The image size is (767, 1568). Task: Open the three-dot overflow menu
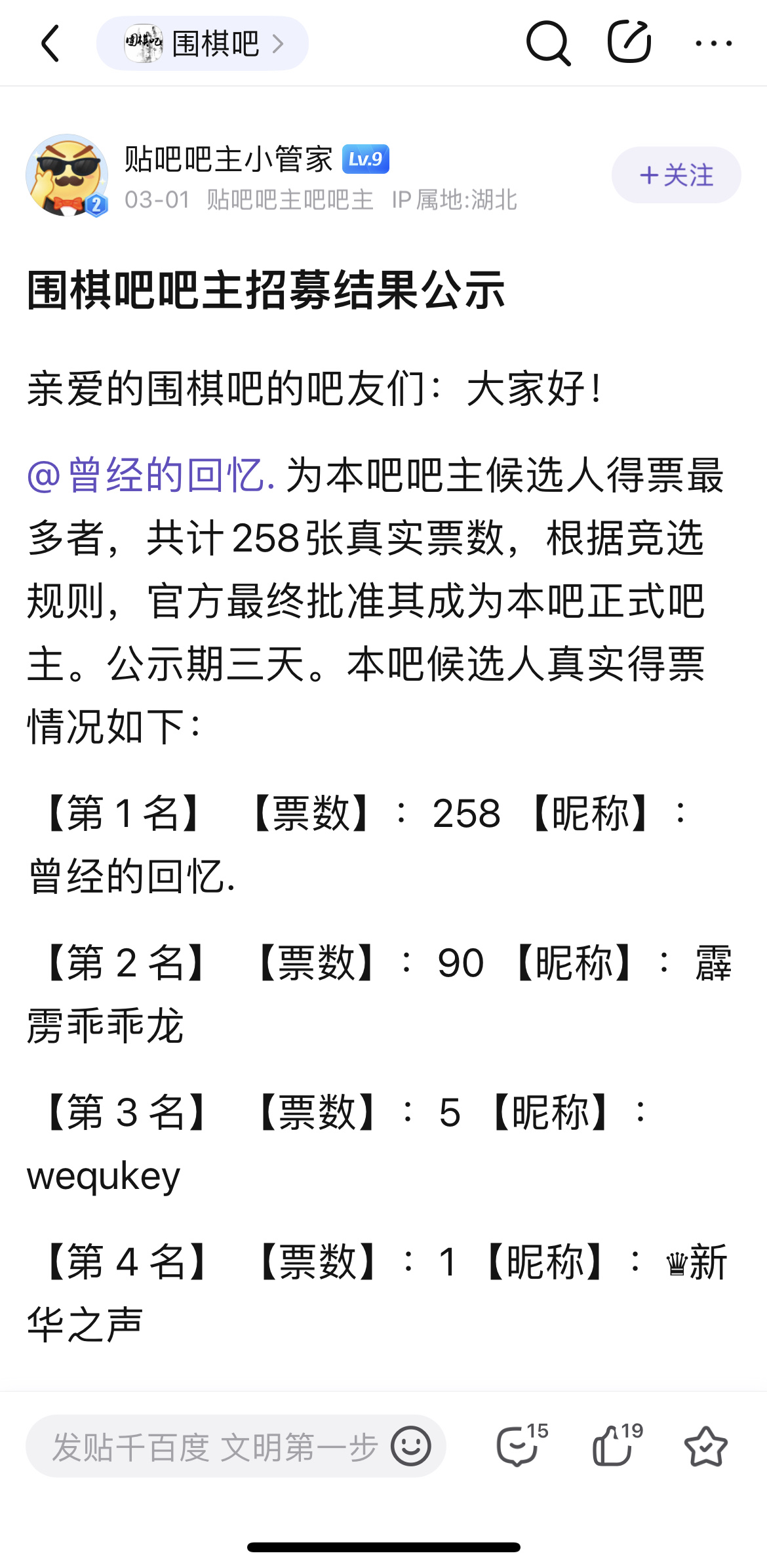tap(713, 43)
